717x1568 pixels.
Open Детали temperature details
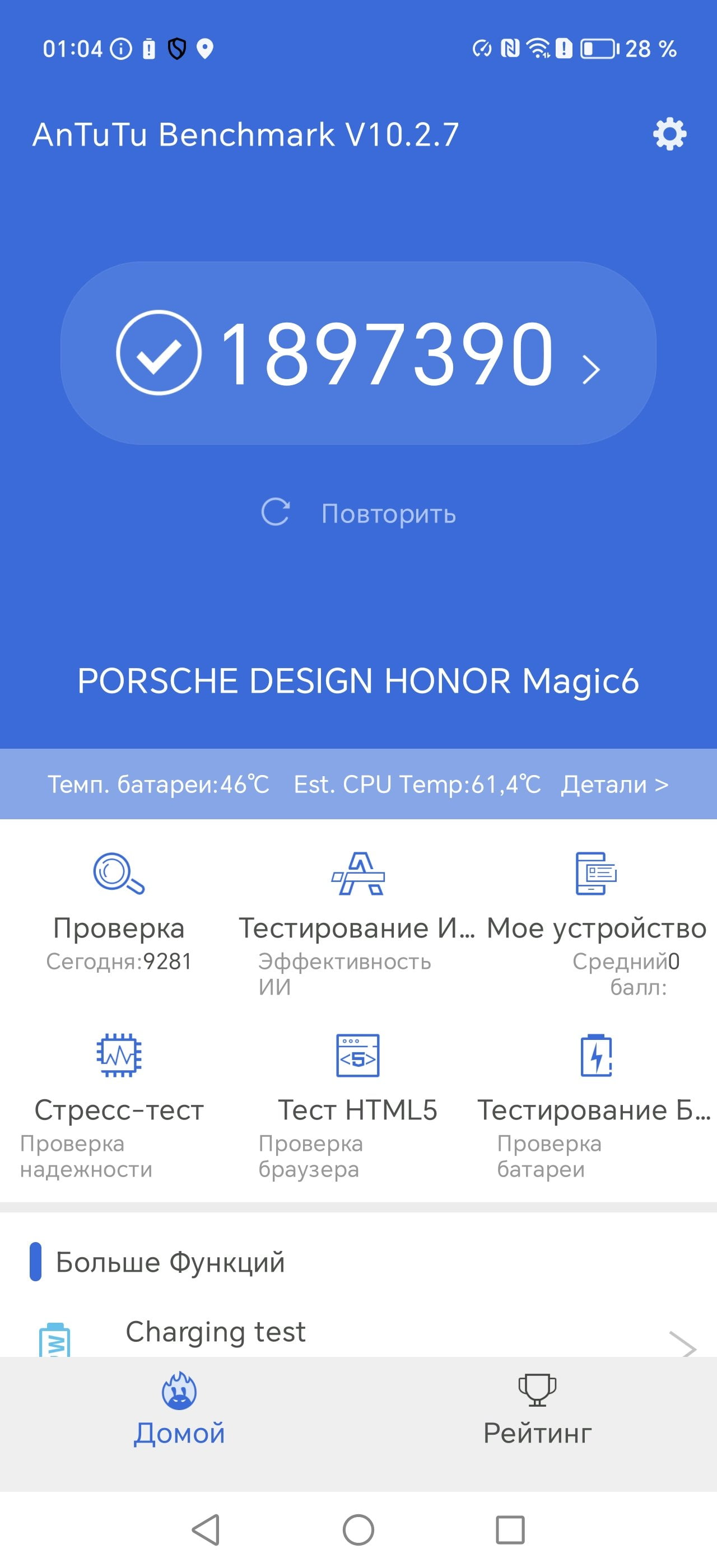(x=614, y=784)
